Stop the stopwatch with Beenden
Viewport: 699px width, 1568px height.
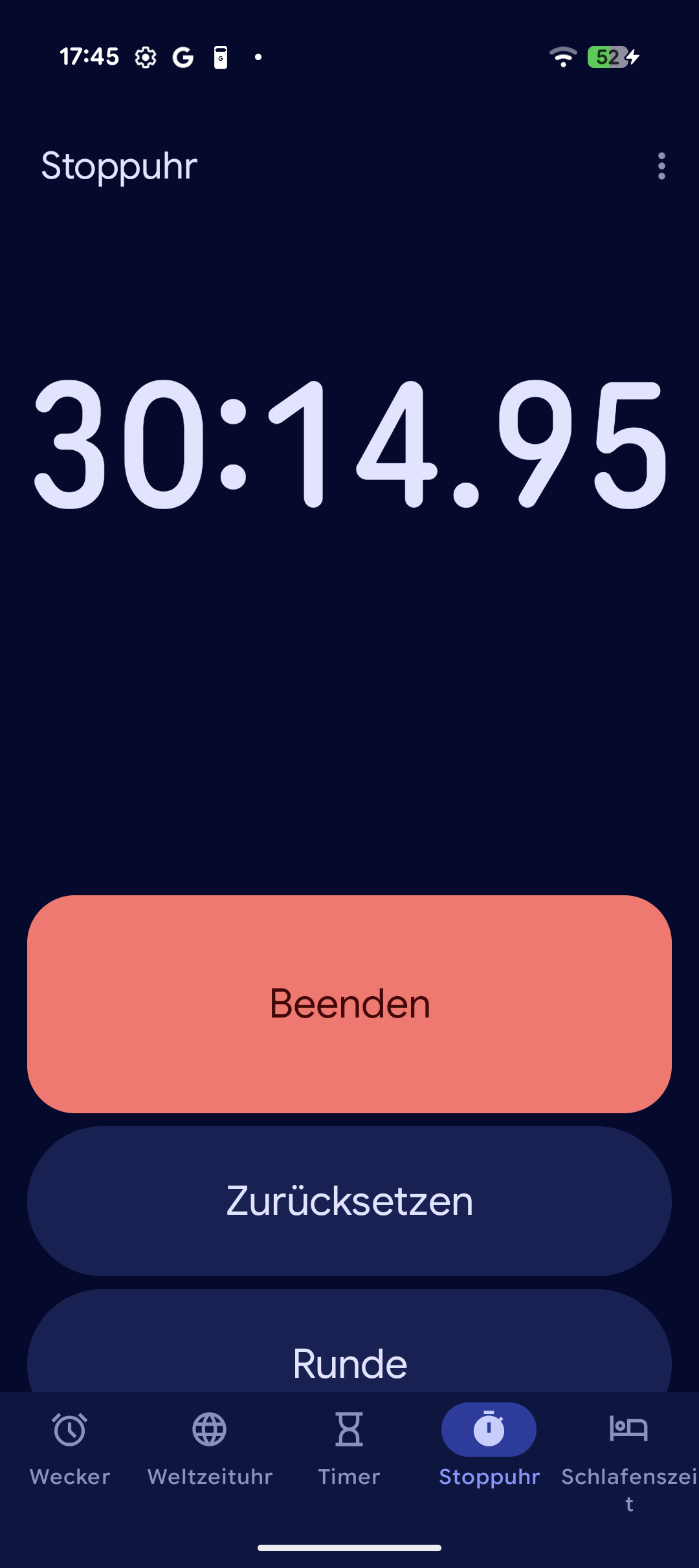tap(349, 1004)
